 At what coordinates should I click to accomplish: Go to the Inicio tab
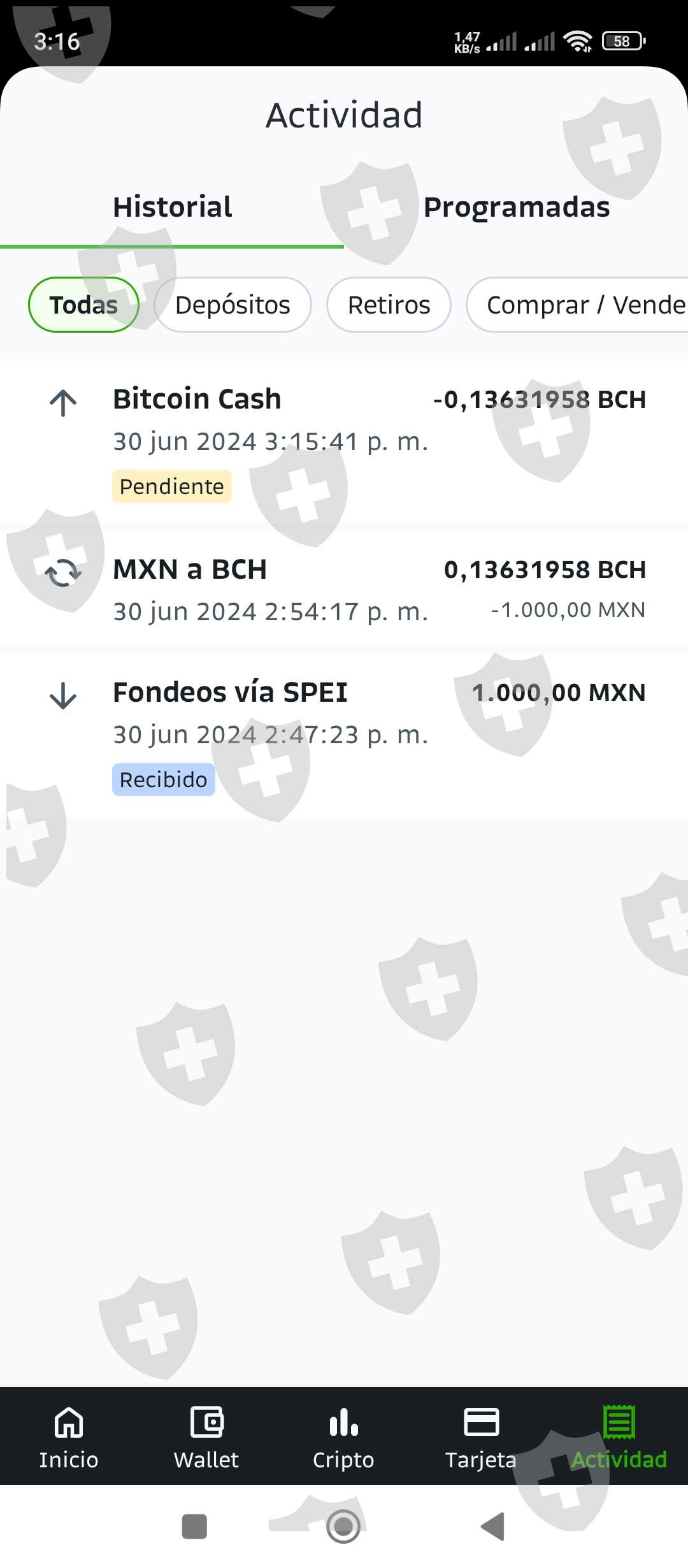(x=69, y=1435)
